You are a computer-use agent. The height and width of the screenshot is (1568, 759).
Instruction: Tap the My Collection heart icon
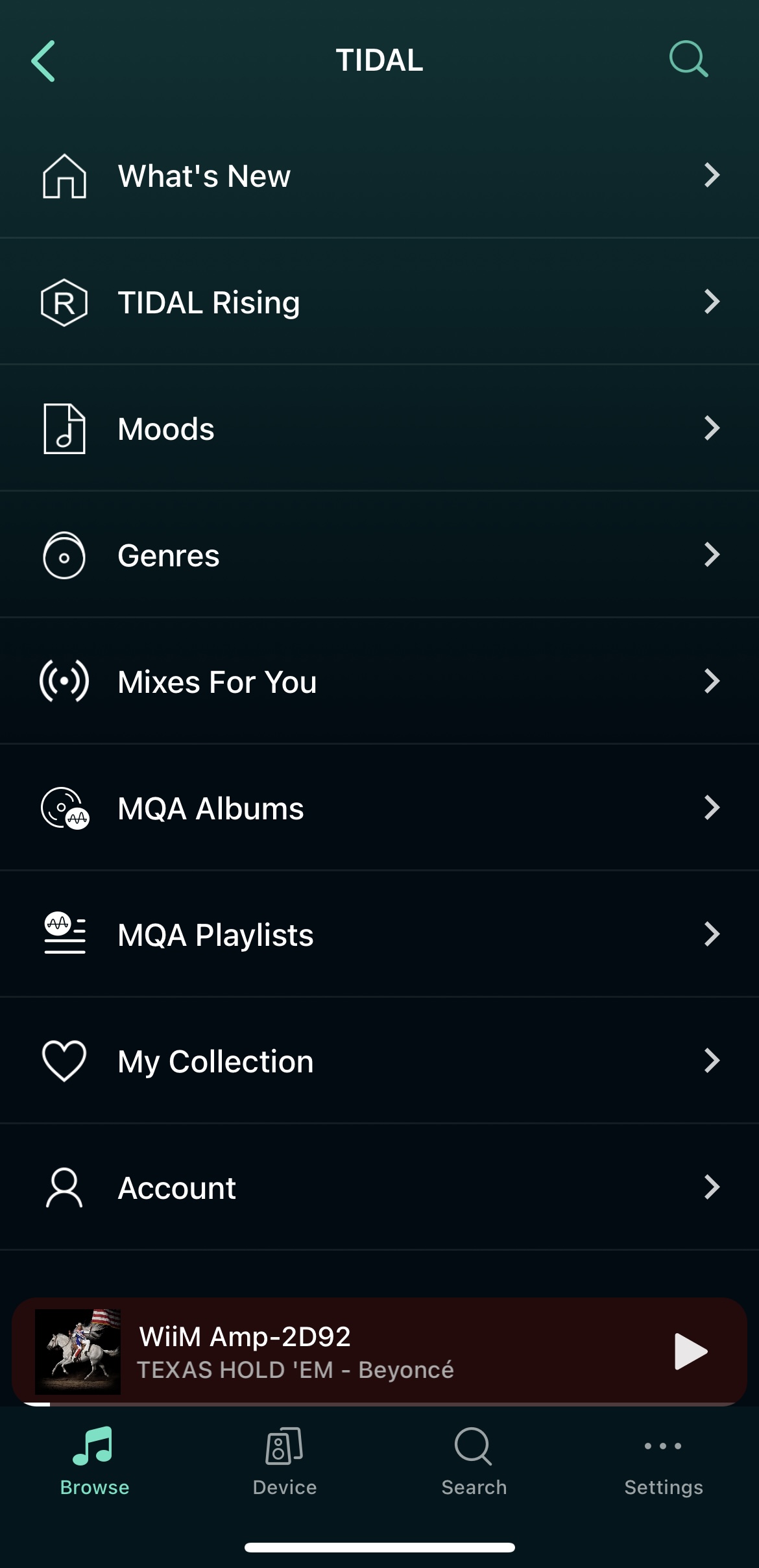pyautogui.click(x=63, y=1060)
